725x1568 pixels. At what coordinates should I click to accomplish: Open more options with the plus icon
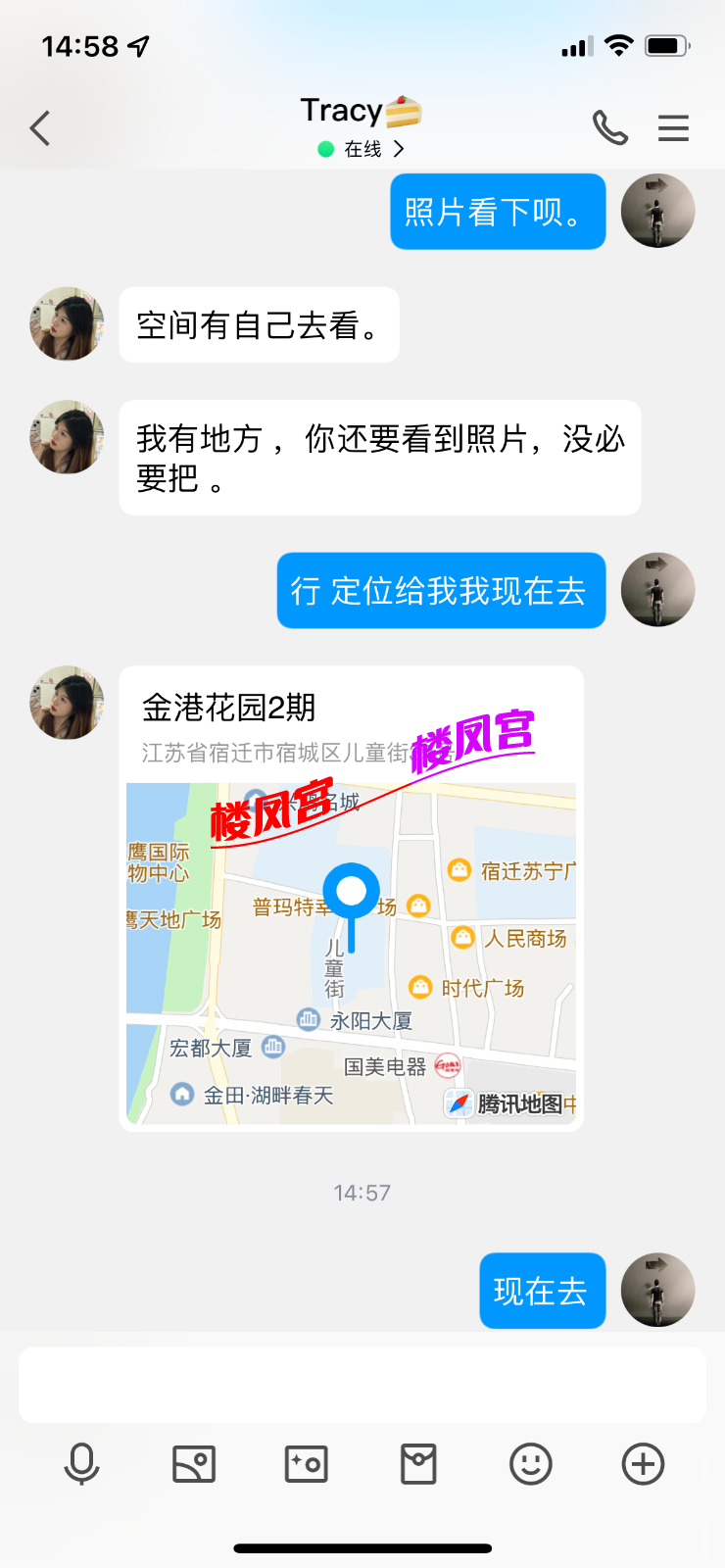(x=642, y=1463)
